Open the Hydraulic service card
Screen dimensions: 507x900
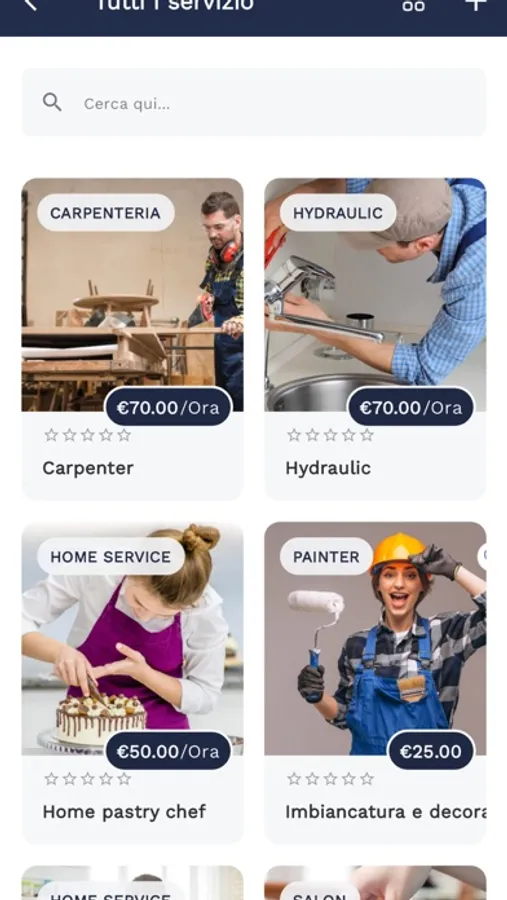(376, 339)
